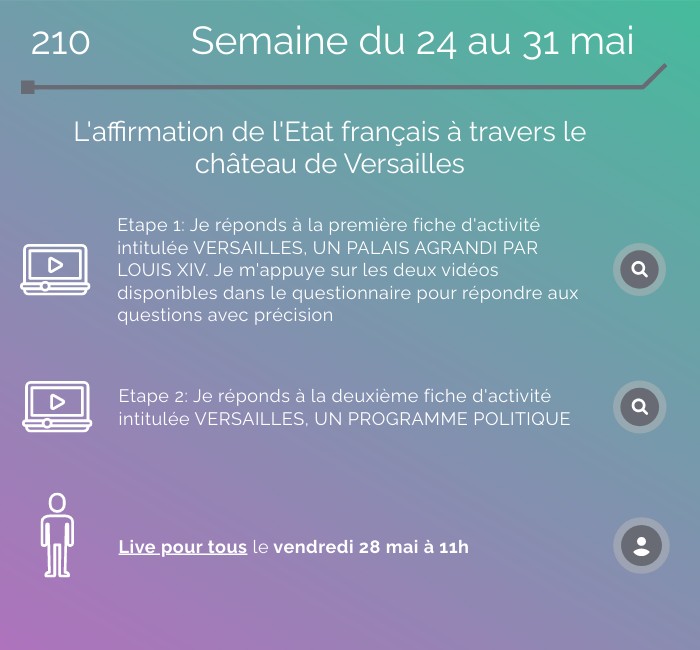Open the magnifier icon beside Etape 1
Viewport: 700px width, 650px height.
[640, 270]
